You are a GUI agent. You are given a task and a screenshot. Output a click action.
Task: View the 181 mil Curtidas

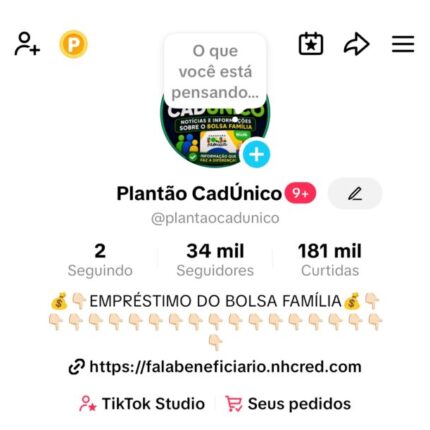coord(330,260)
